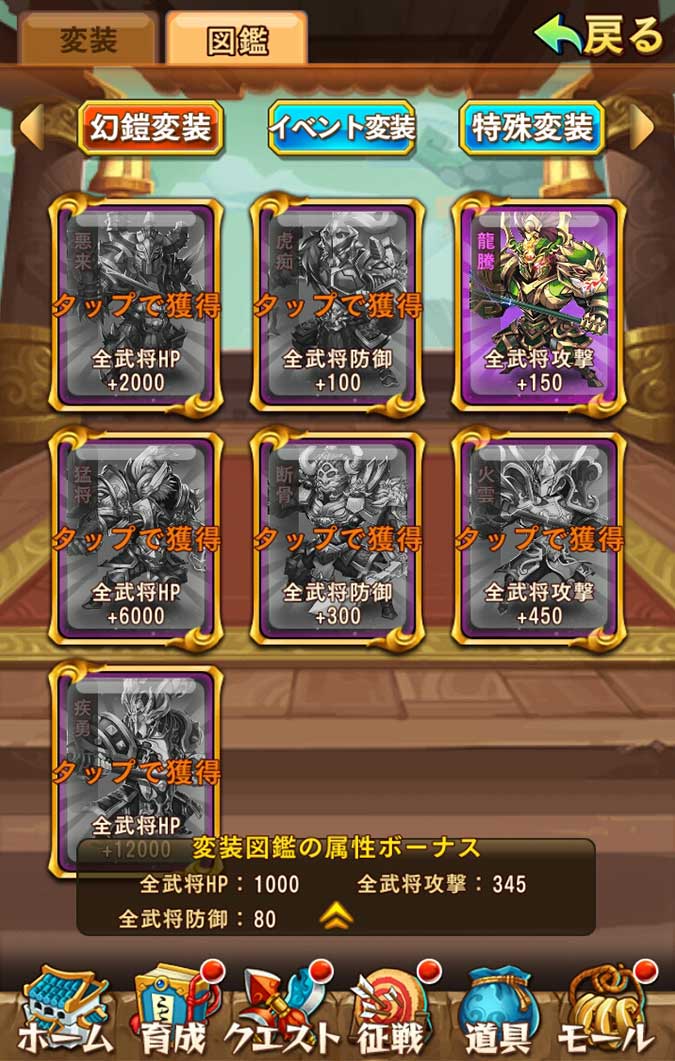Go back with the 戻る button
The width and height of the screenshot is (675, 1061).
pos(601,36)
